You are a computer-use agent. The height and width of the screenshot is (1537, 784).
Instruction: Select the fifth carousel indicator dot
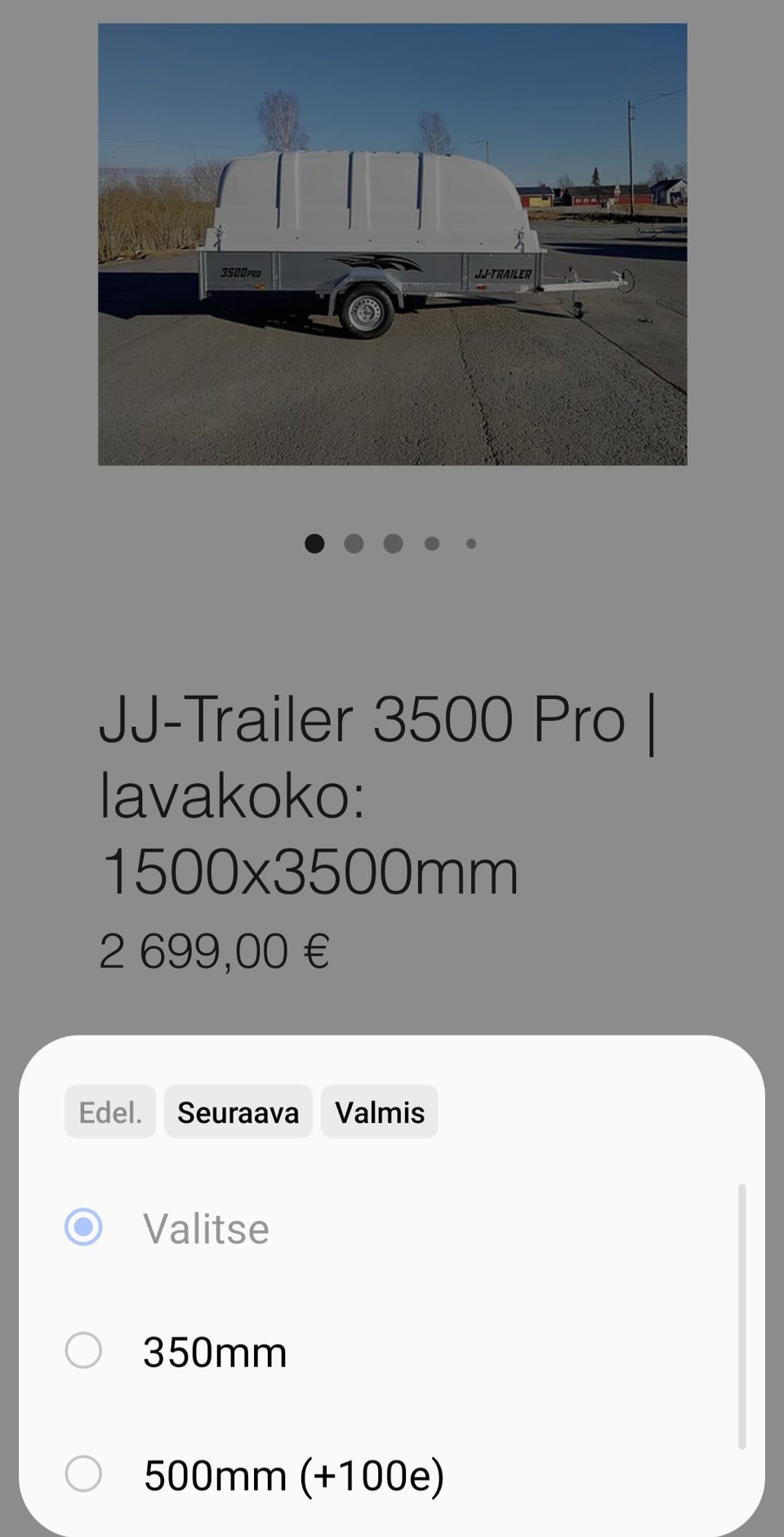tap(470, 544)
